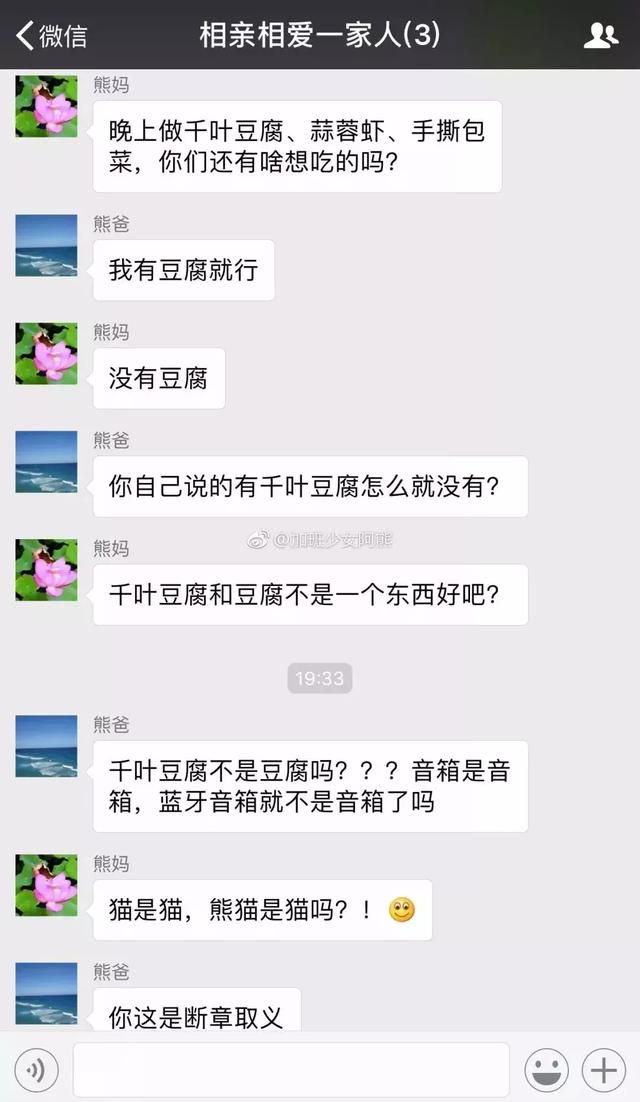Open the group members info icon
640x1102 pixels.
[600, 36]
